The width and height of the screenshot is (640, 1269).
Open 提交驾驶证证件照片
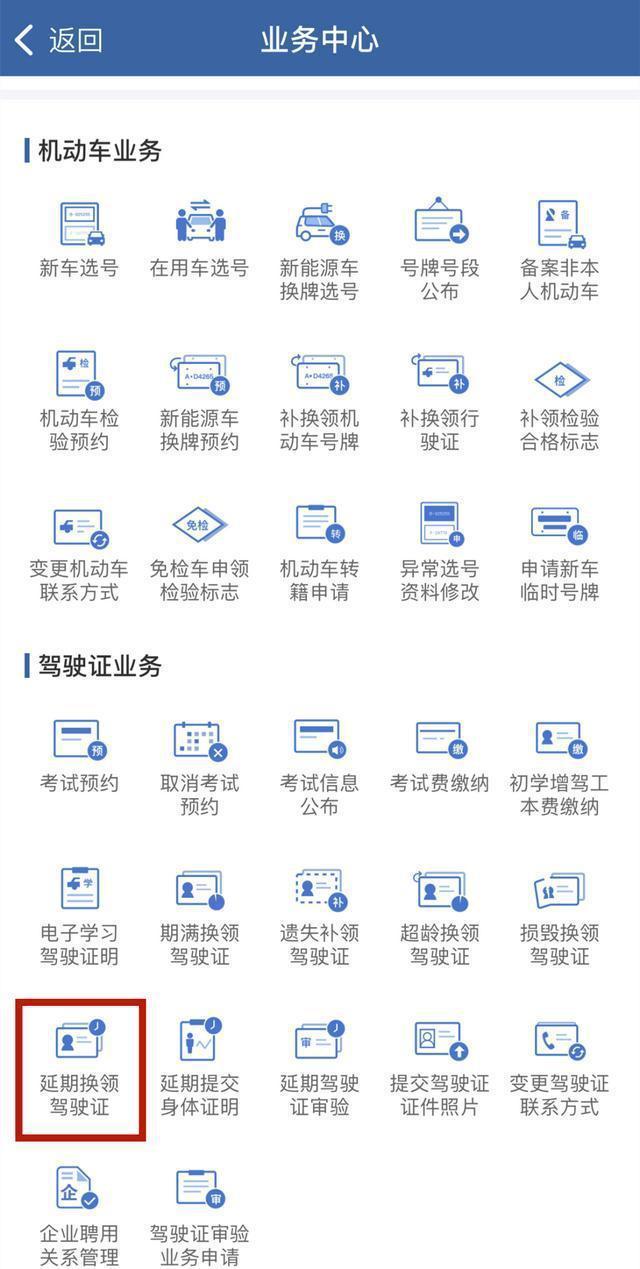pos(439,1067)
